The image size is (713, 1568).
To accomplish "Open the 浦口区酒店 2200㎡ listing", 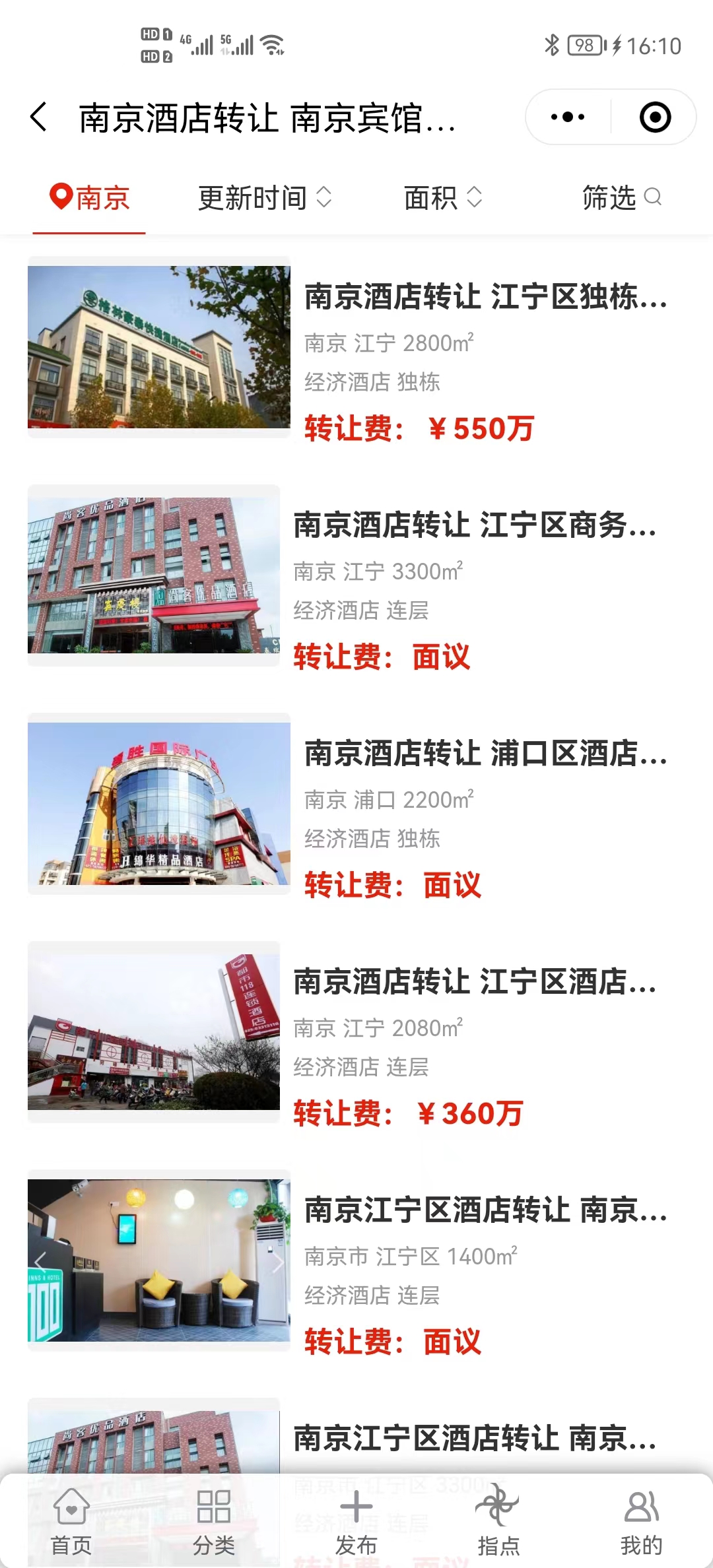I will click(x=485, y=754).
